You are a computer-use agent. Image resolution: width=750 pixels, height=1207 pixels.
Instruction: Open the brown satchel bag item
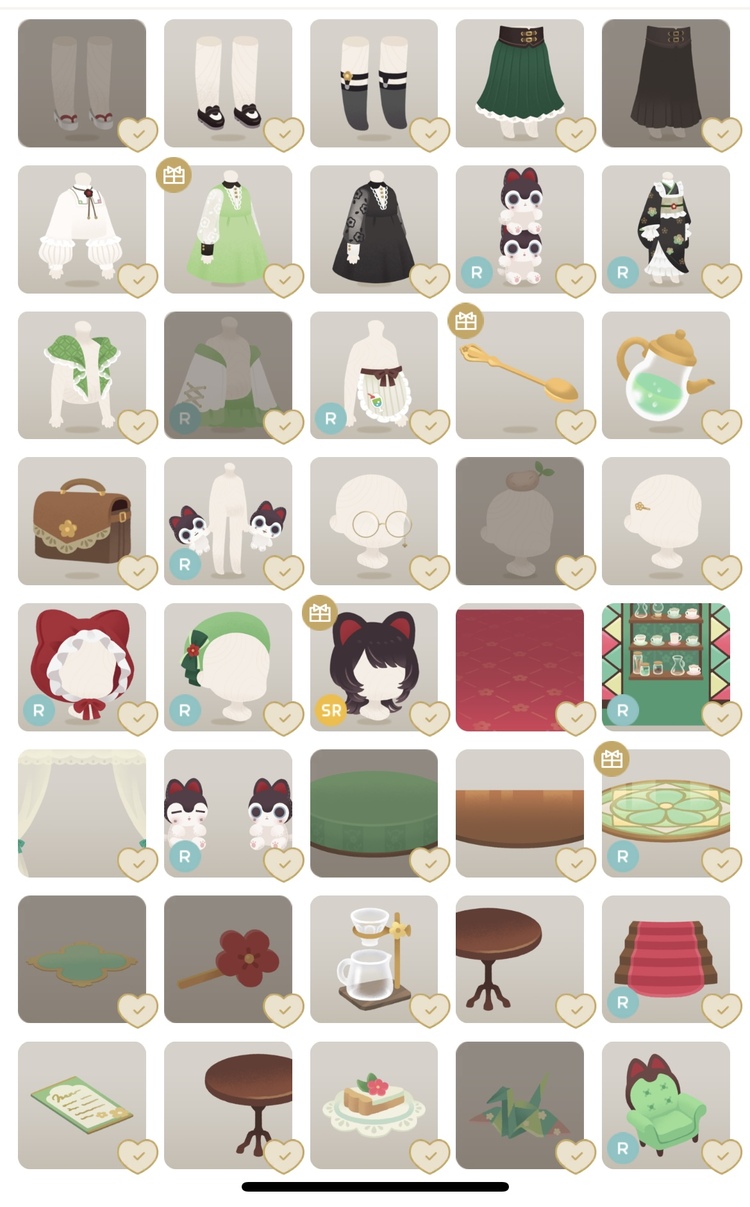[x=80, y=520]
